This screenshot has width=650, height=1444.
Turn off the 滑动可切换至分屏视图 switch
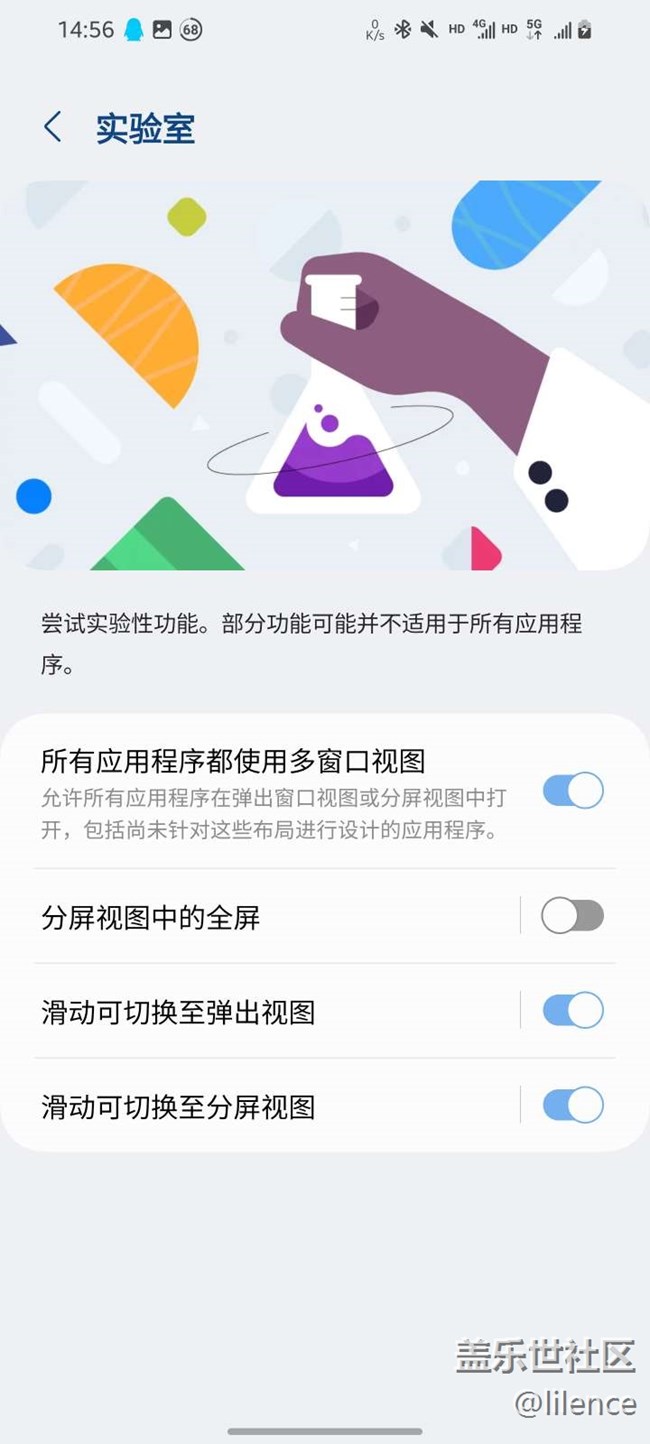[x=573, y=1106]
